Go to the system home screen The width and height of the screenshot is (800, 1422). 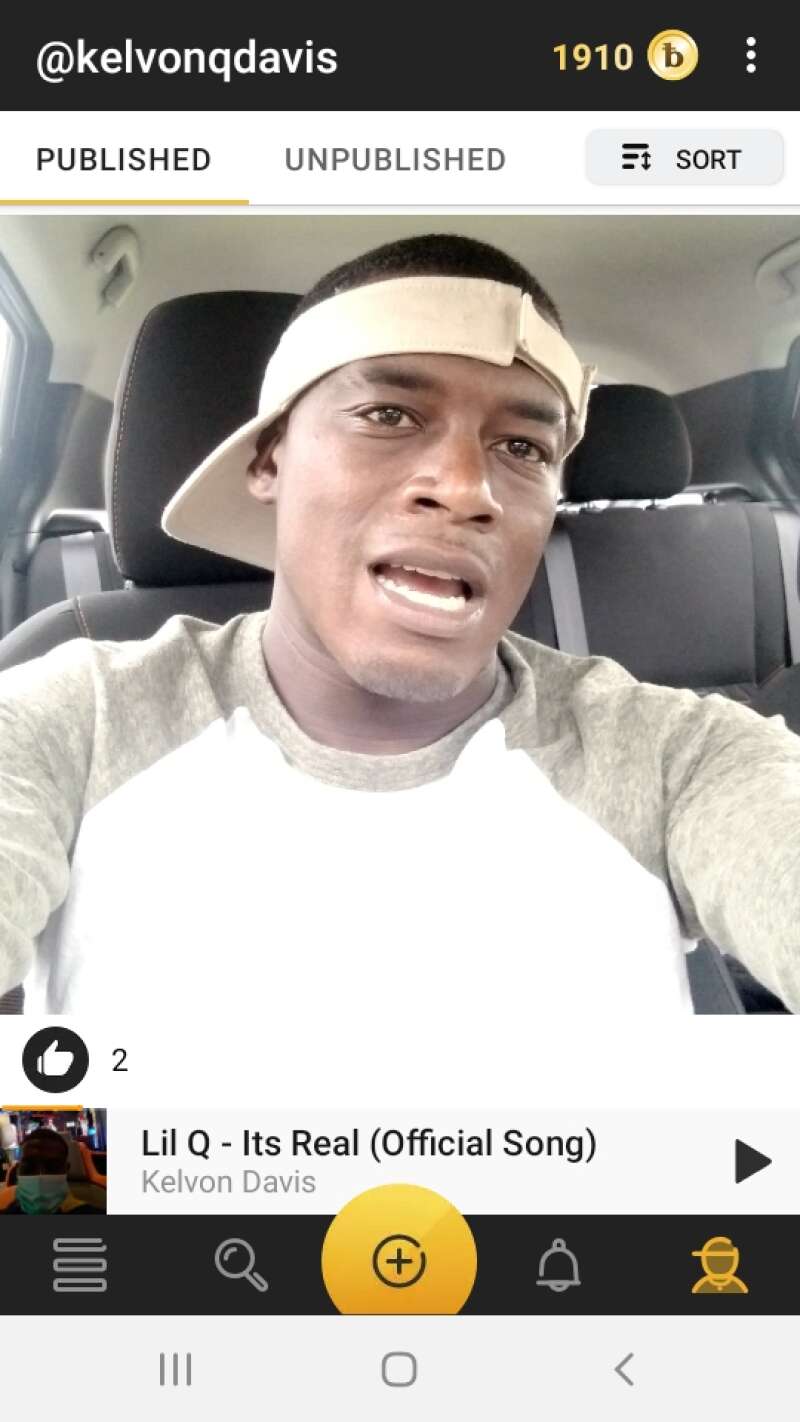399,1369
